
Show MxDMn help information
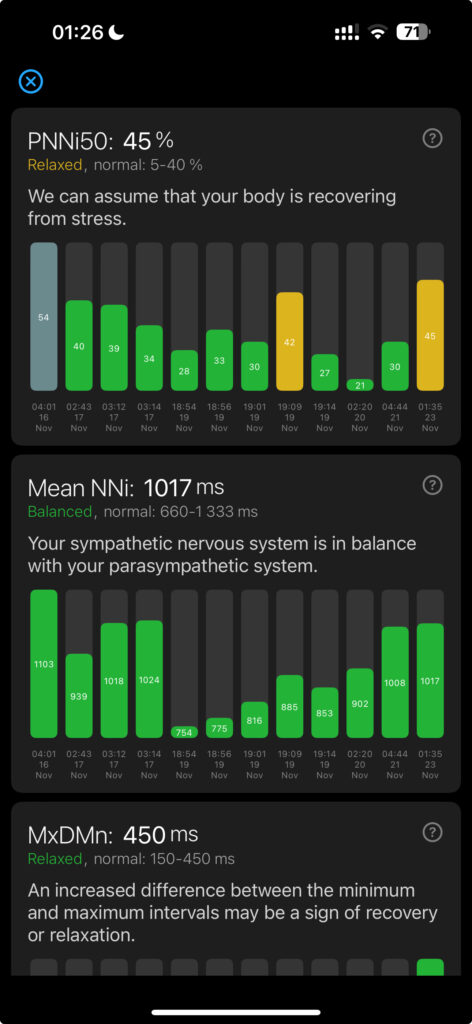pos(432,832)
